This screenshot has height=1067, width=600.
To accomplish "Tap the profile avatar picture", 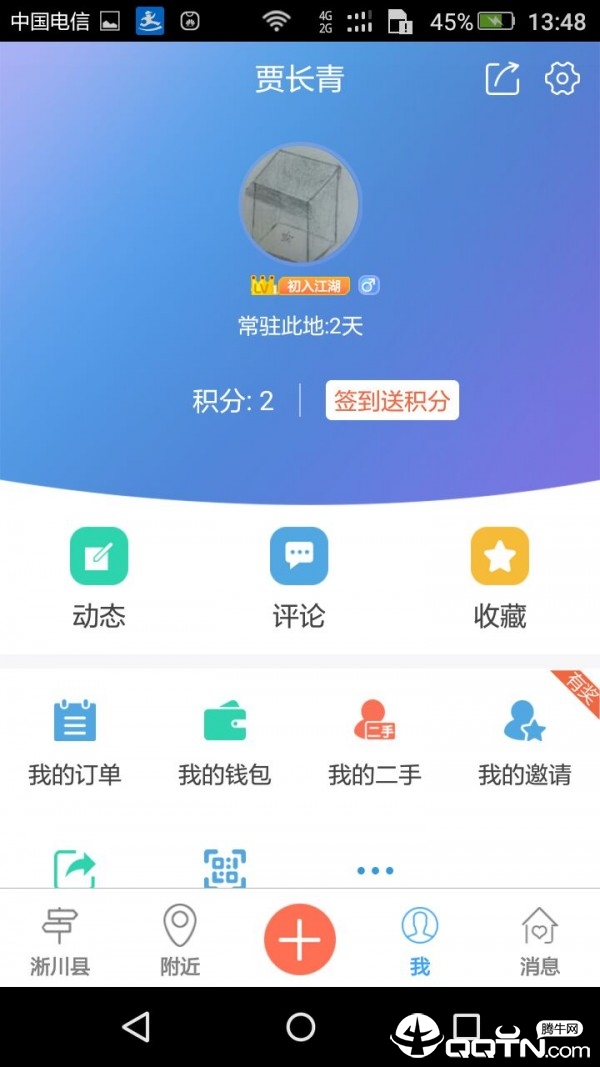I will pyautogui.click(x=300, y=204).
